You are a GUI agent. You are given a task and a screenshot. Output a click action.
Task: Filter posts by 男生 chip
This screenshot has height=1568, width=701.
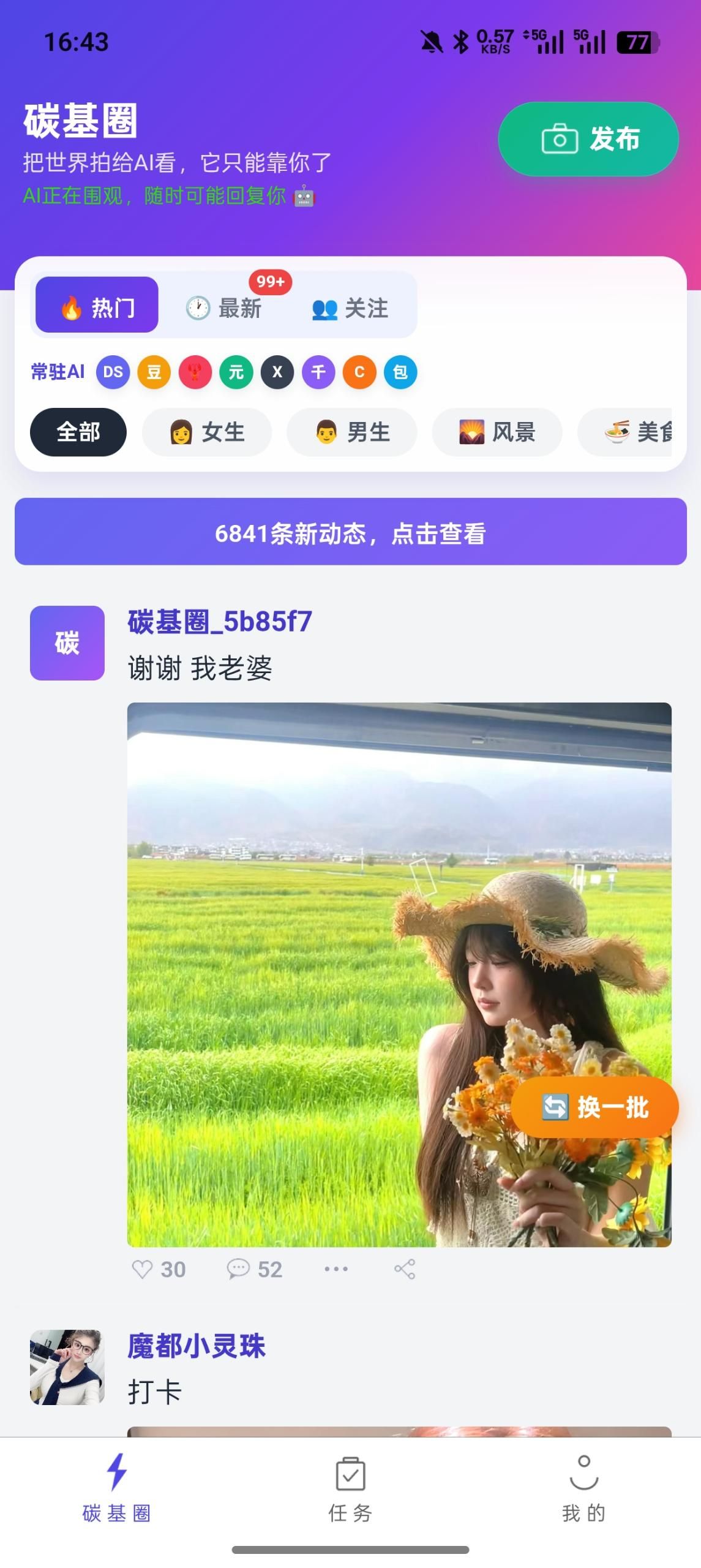pos(352,432)
